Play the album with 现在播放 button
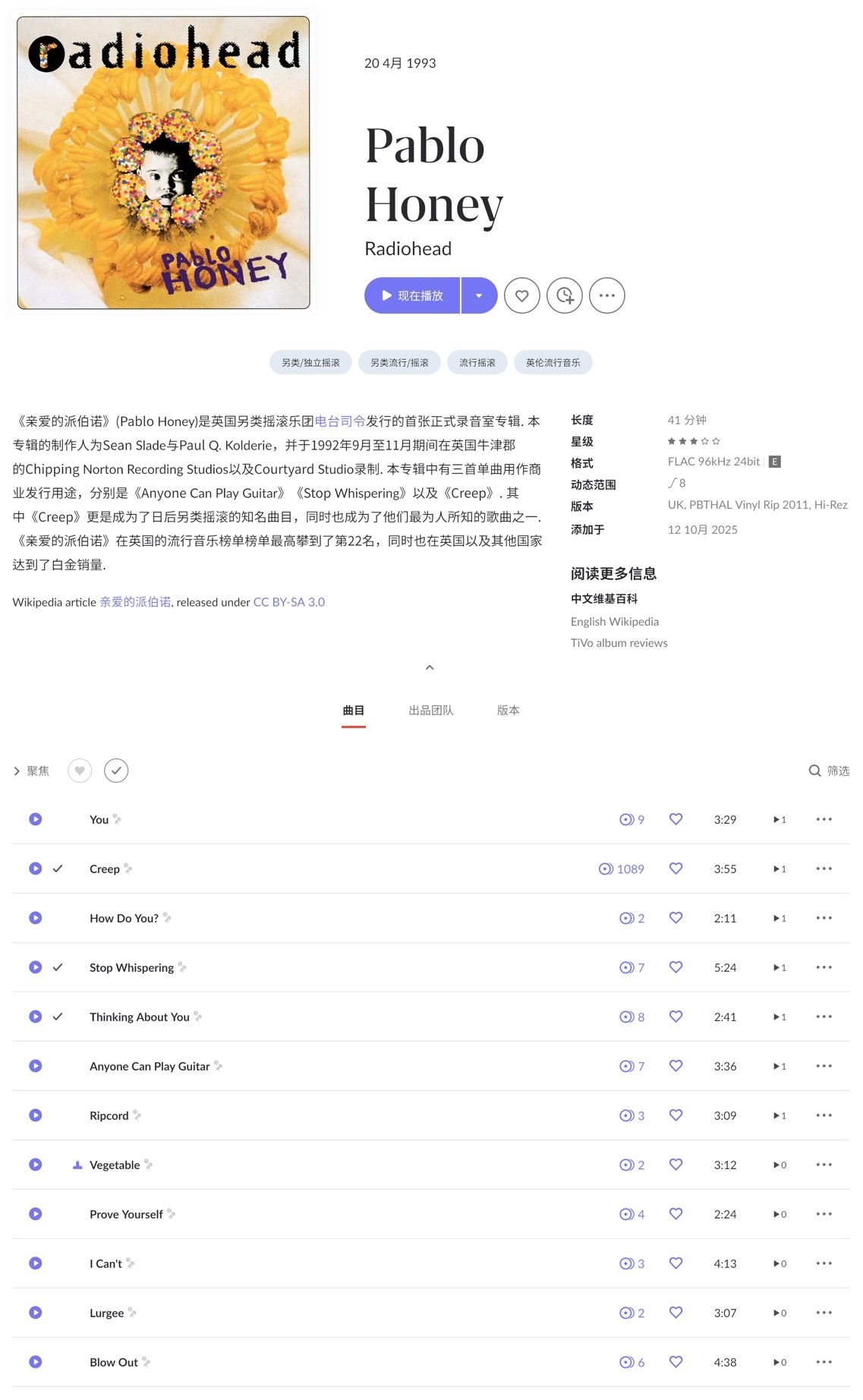The height and width of the screenshot is (1400, 863). coord(412,295)
